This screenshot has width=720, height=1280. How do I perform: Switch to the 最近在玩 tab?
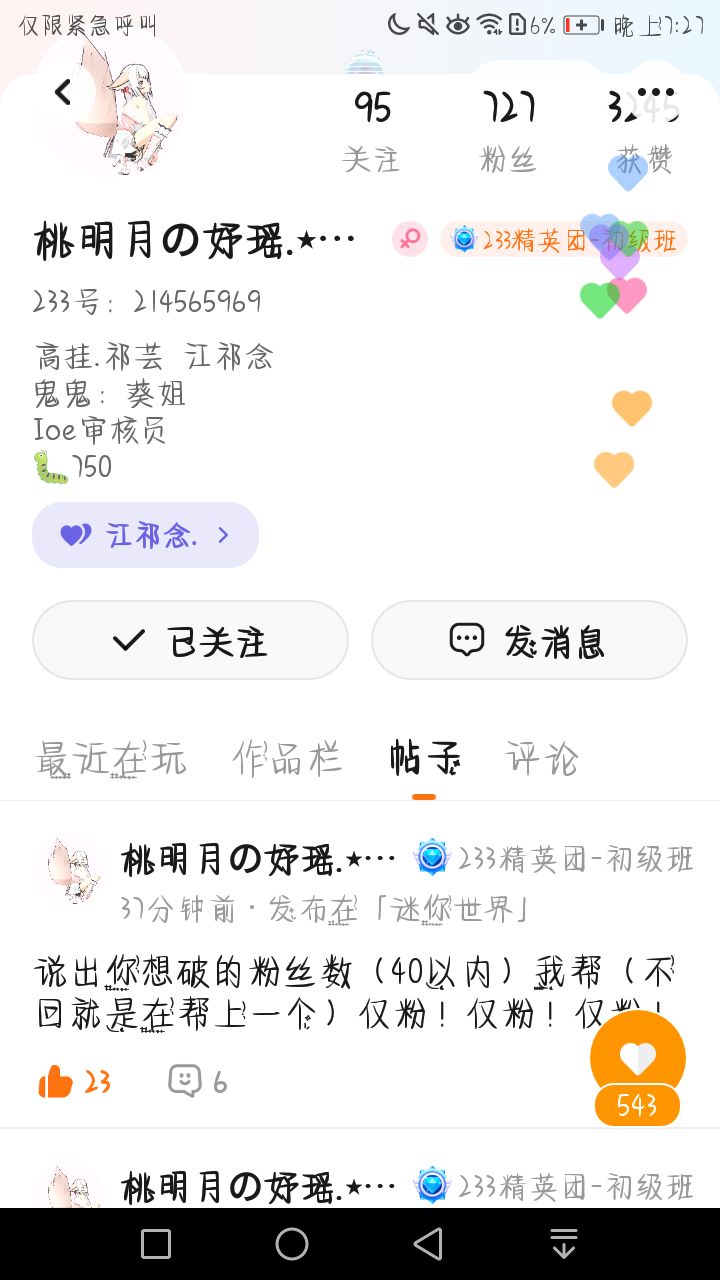point(111,759)
